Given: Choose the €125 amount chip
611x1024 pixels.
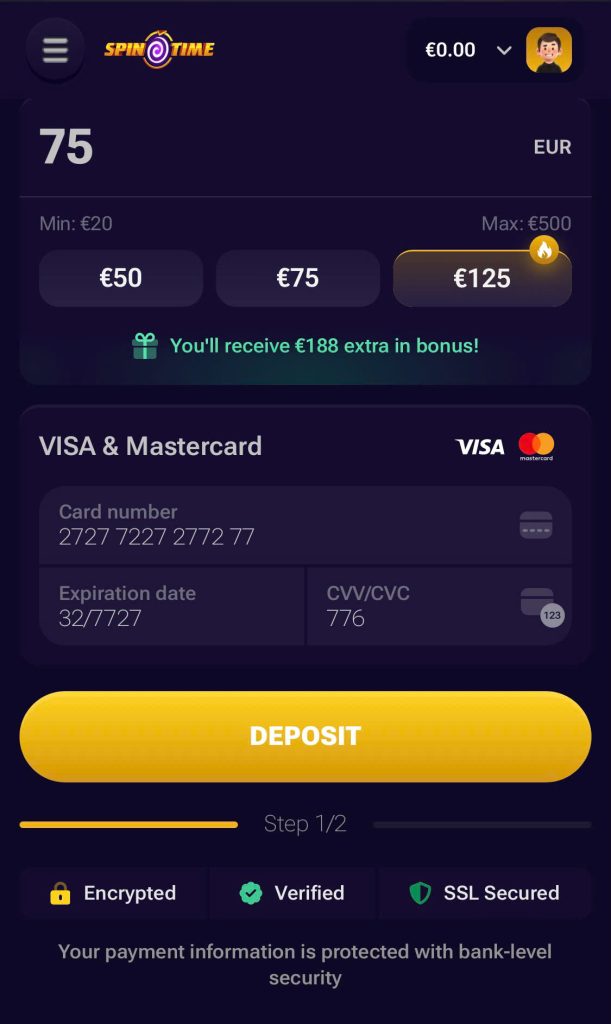Looking at the screenshot, I should (482, 278).
